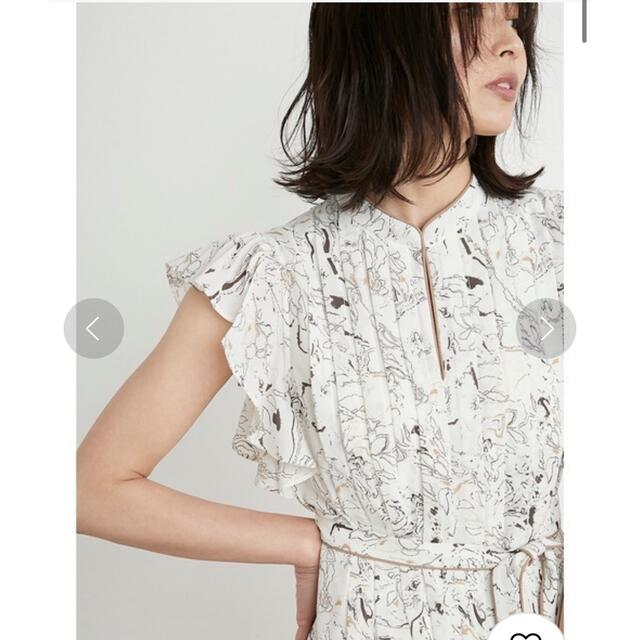This screenshot has height=640, width=640.
Task: Show the previous product image
Action: [x=93, y=328]
